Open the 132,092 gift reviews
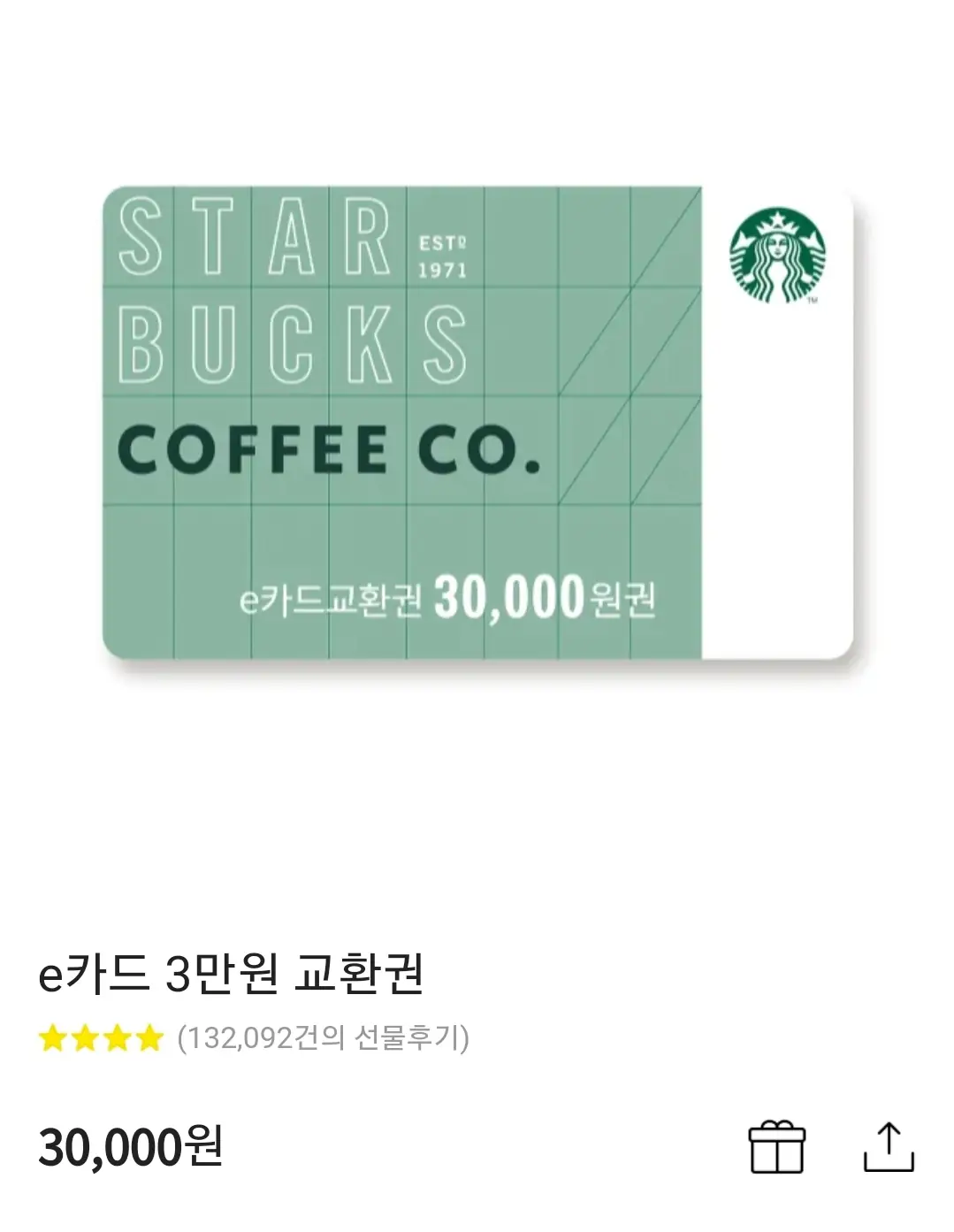This screenshot has height=1232, width=954. coord(323,1037)
